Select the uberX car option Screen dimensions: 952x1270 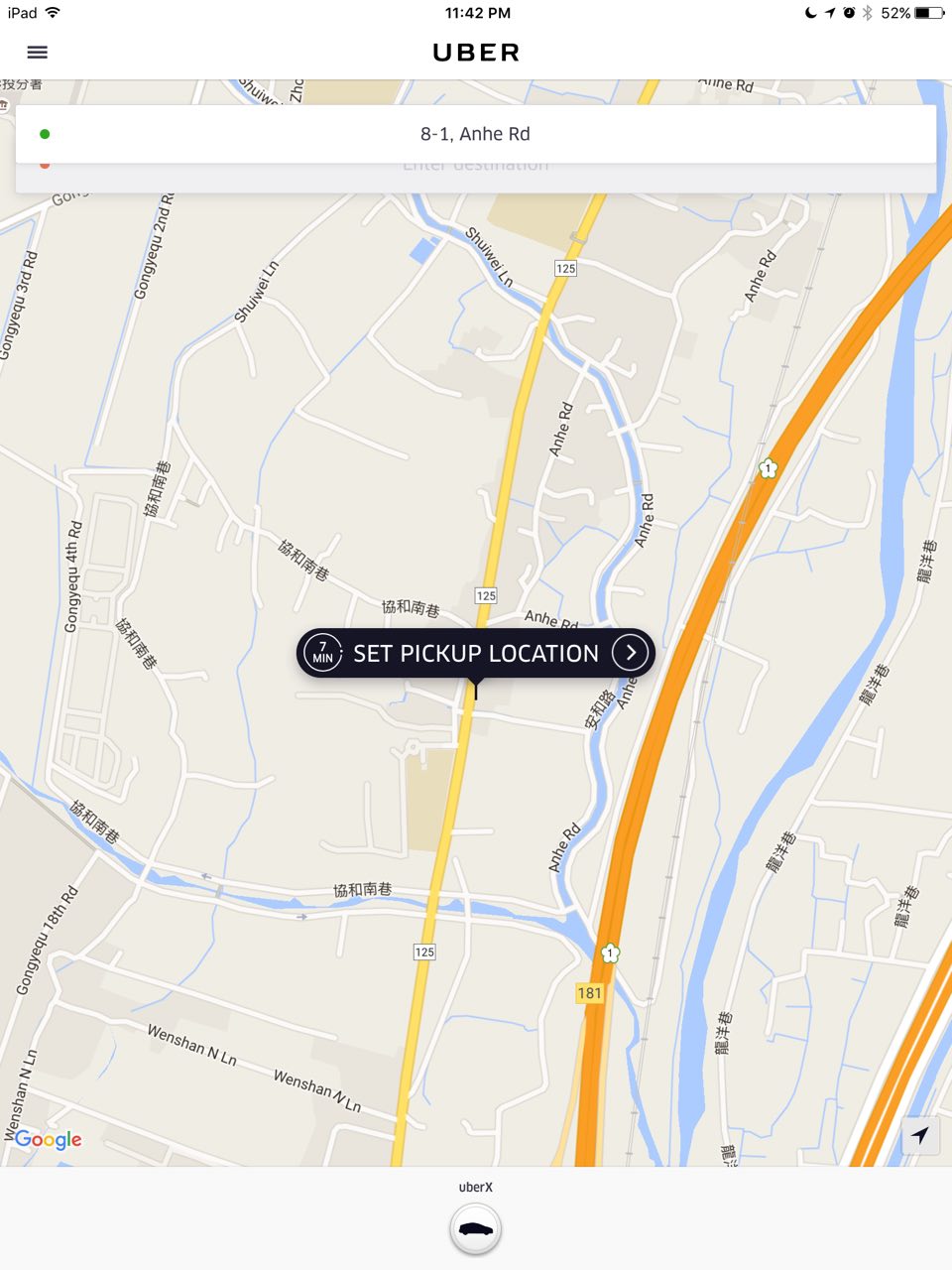(x=475, y=1230)
